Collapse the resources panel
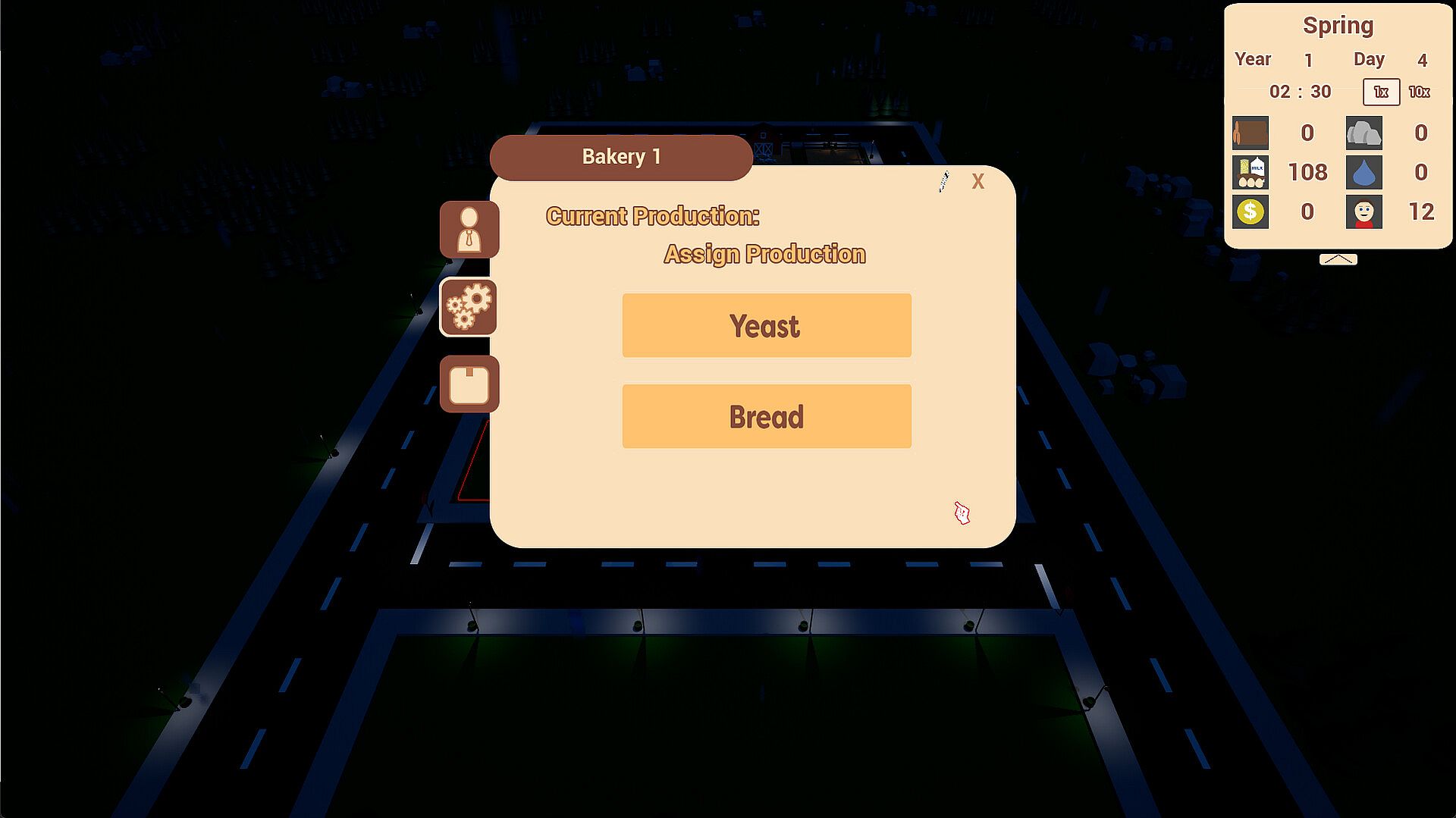Image resolution: width=1456 pixels, height=818 pixels. click(1338, 259)
